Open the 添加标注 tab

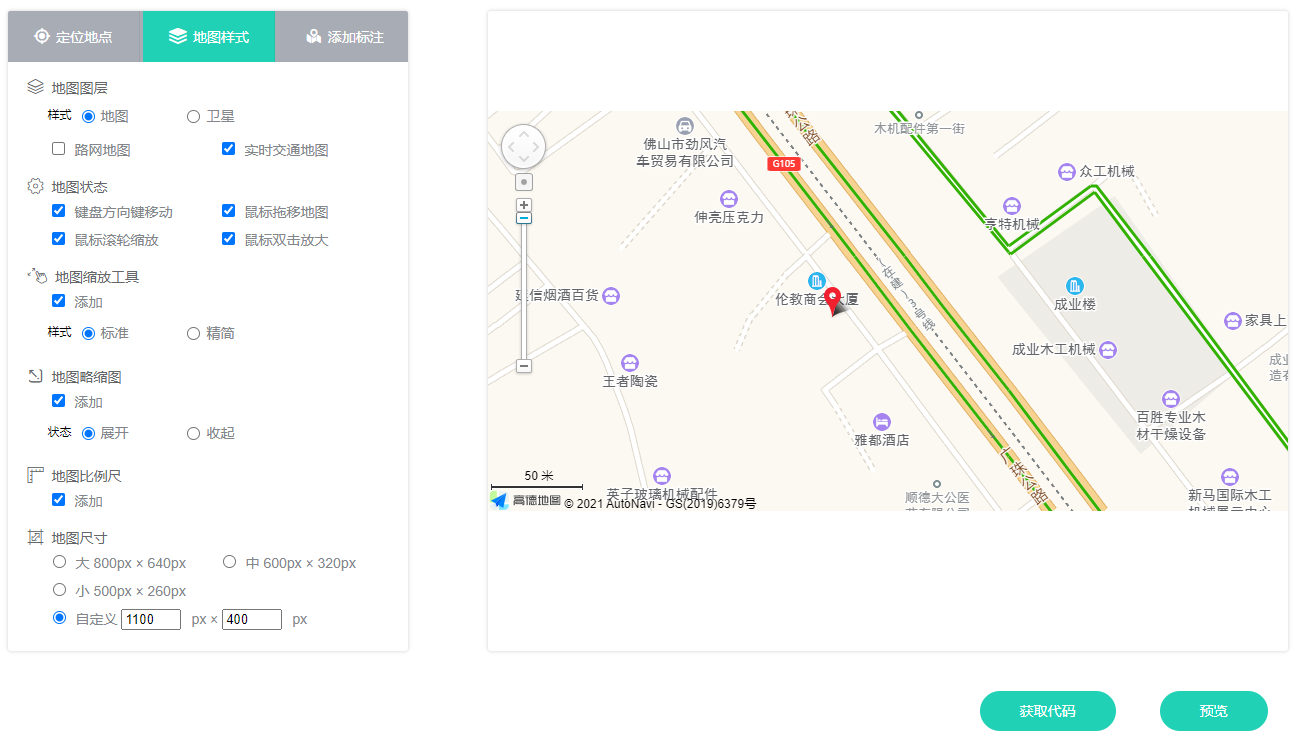pos(343,37)
